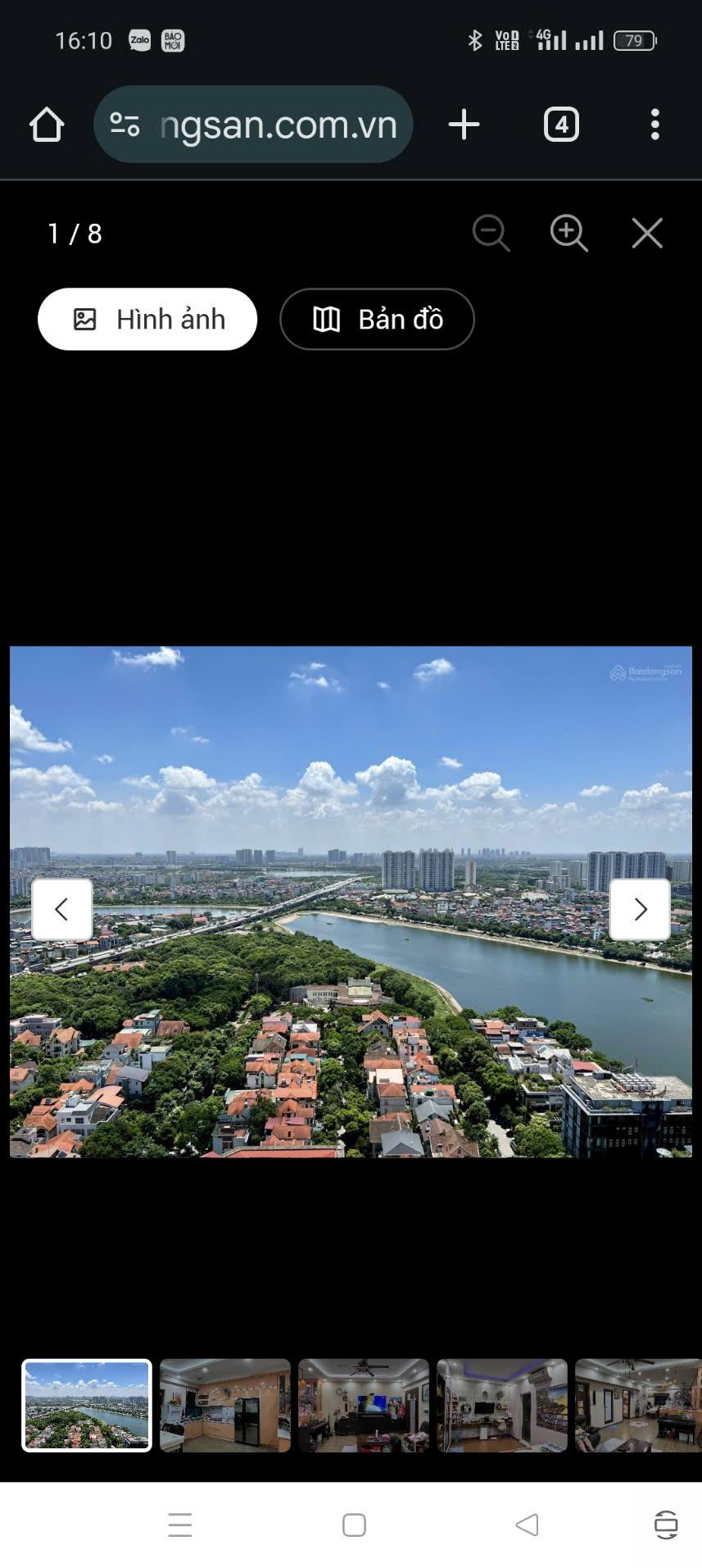
Task: Open the fourth thumbnail with purple ceiling light
Action: click(502, 1405)
